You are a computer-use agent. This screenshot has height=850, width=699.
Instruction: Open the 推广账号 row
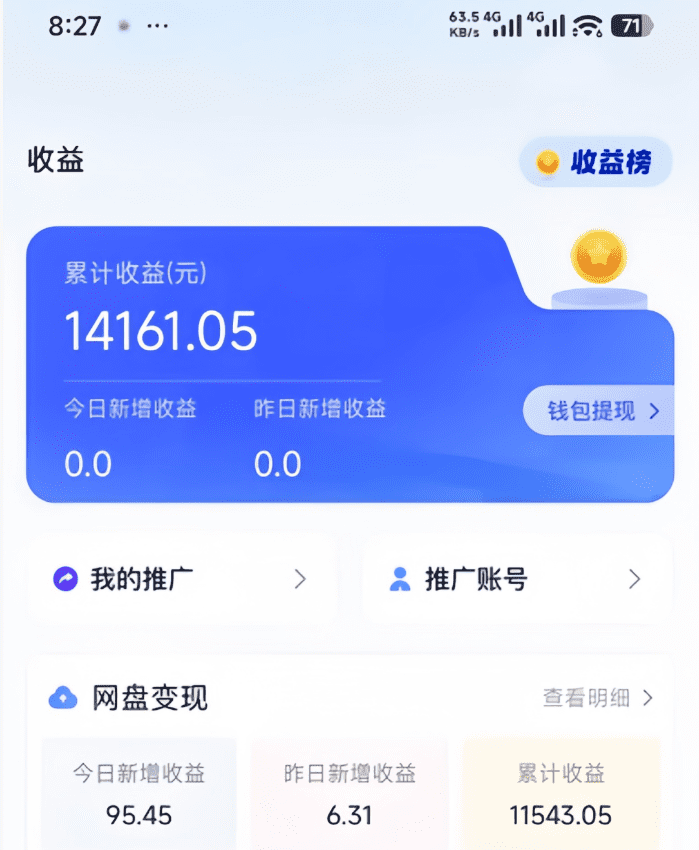[516, 579]
